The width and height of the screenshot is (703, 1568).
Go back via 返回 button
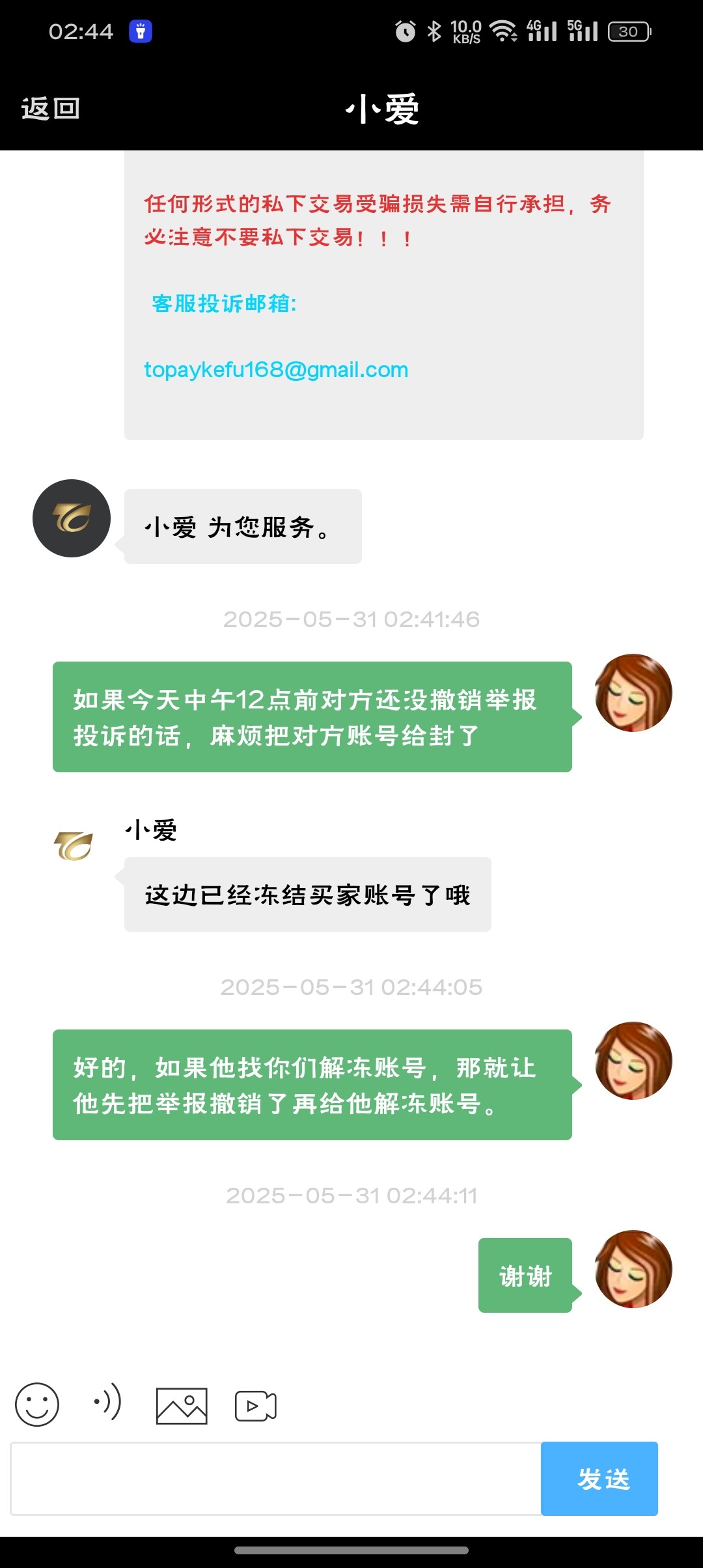tap(50, 108)
